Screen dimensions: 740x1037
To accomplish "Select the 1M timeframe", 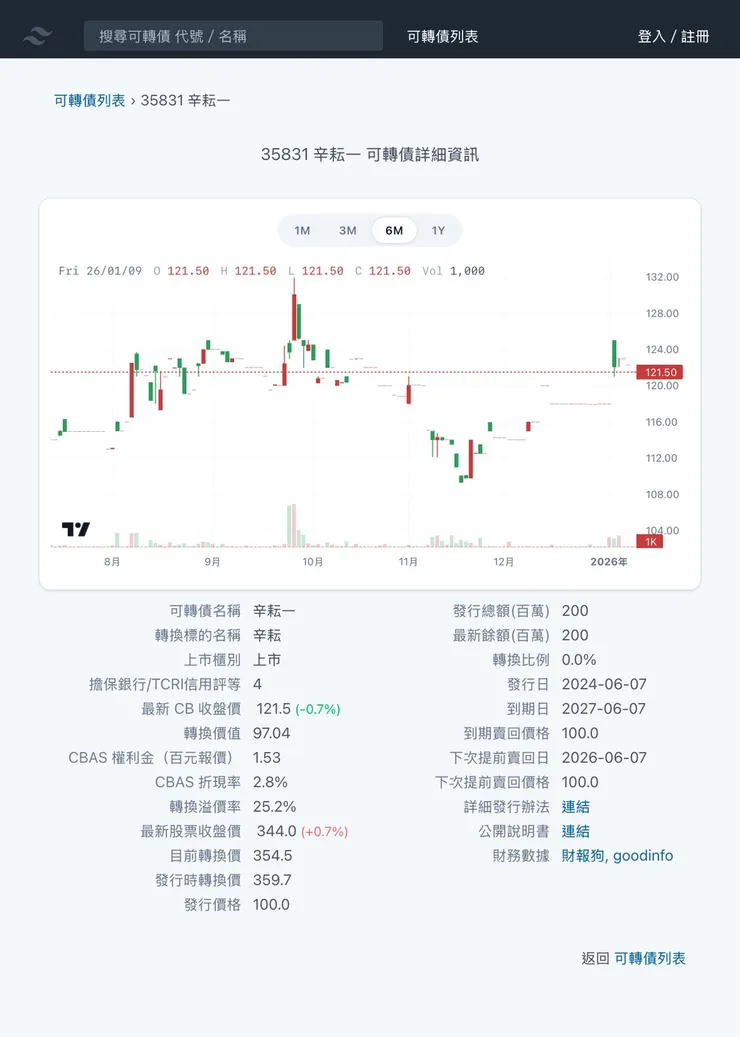I will [x=302, y=230].
